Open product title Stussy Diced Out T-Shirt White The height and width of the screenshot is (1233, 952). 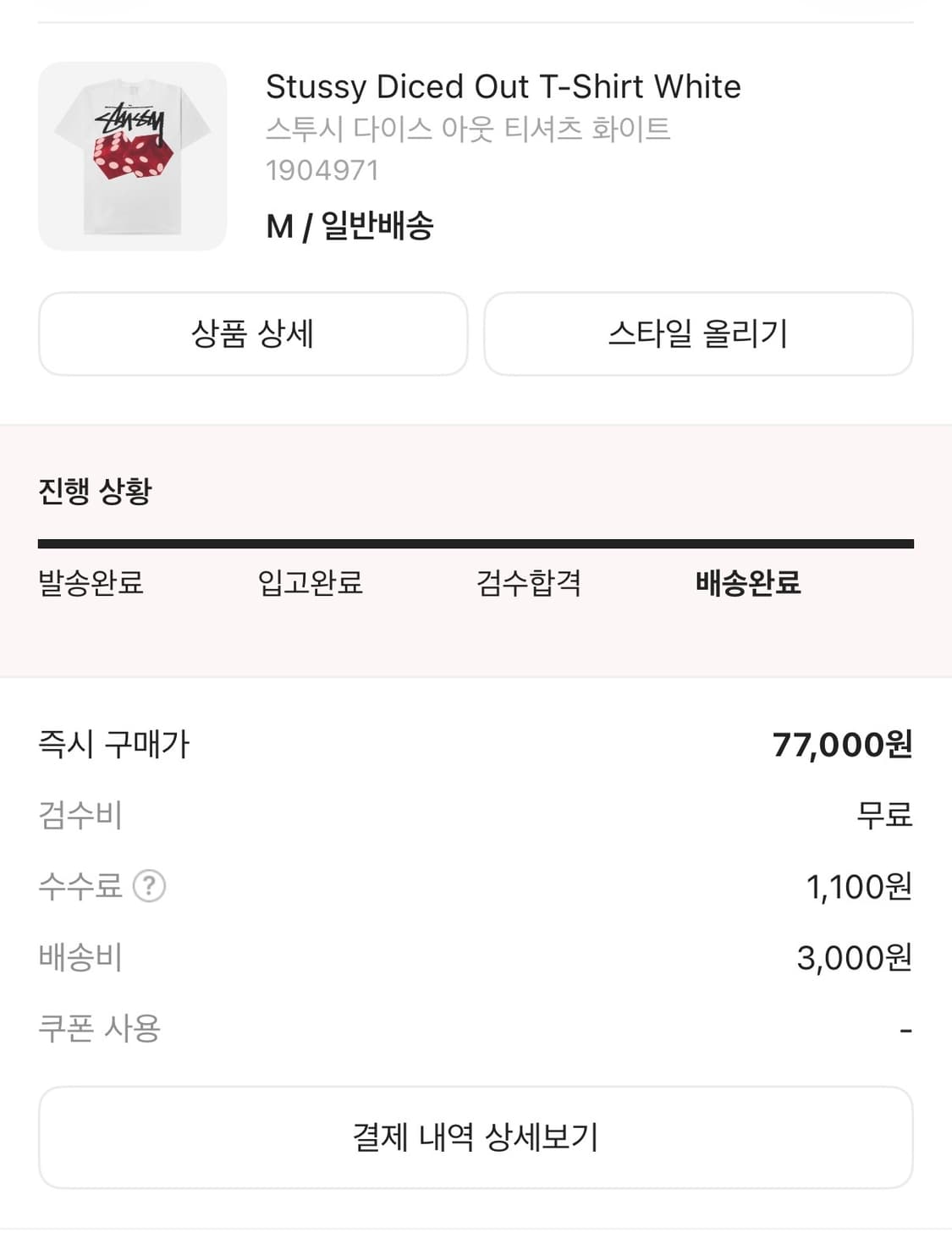click(503, 85)
